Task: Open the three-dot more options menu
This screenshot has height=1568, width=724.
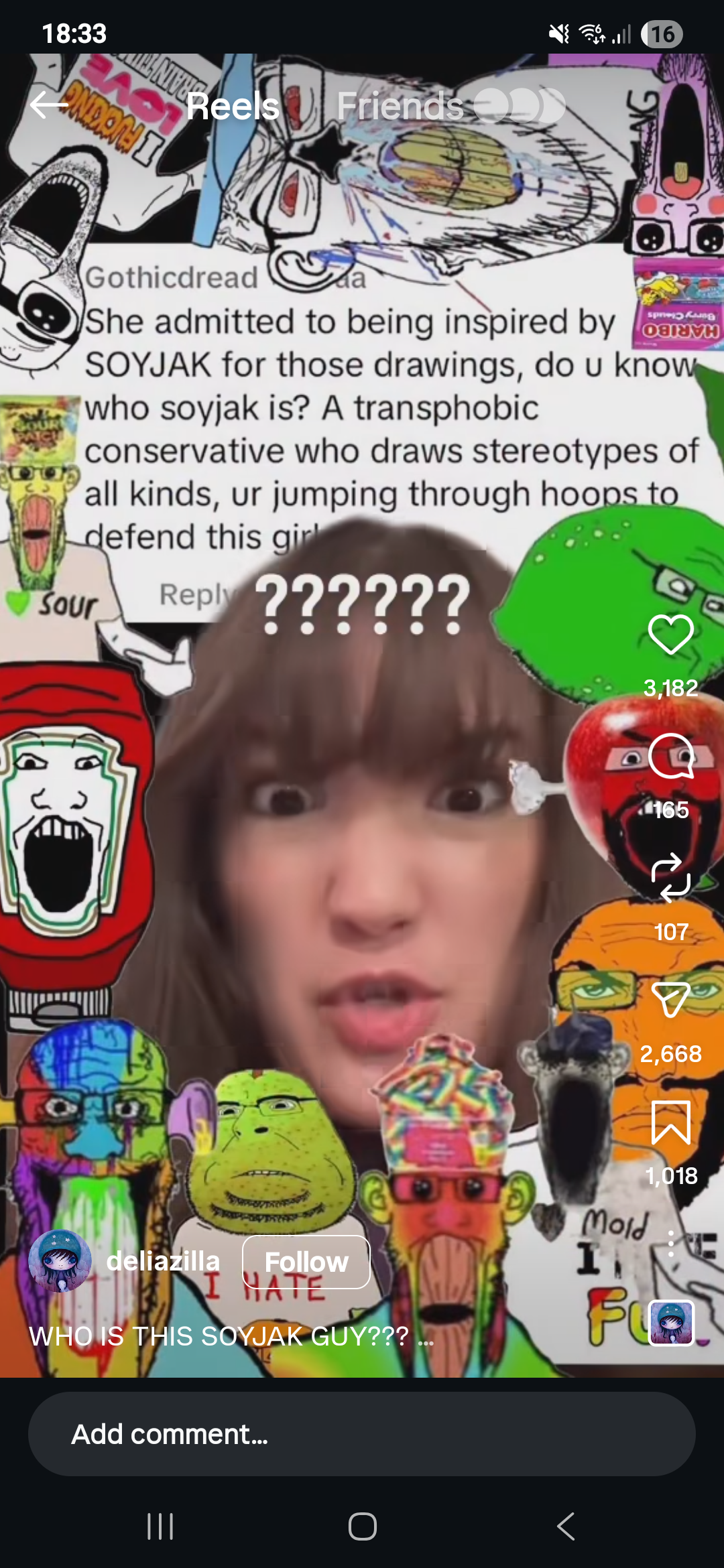Action: pyautogui.click(x=670, y=1244)
